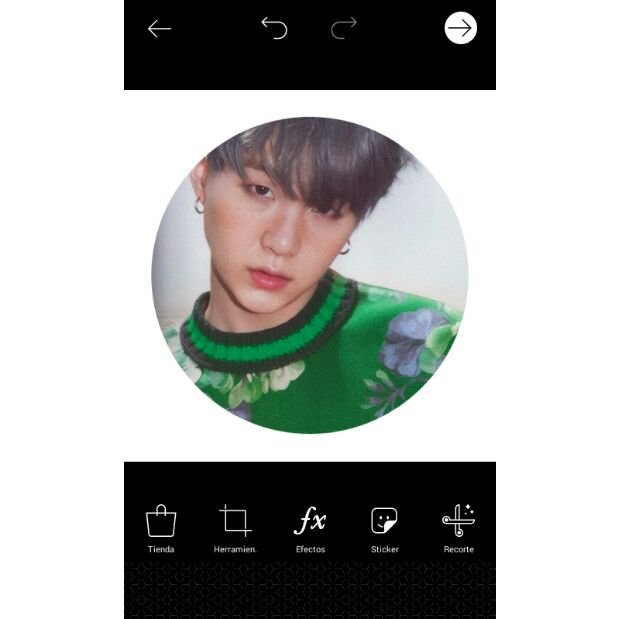The height and width of the screenshot is (619, 619).
Task: Undo the last edit
Action: tap(274, 28)
